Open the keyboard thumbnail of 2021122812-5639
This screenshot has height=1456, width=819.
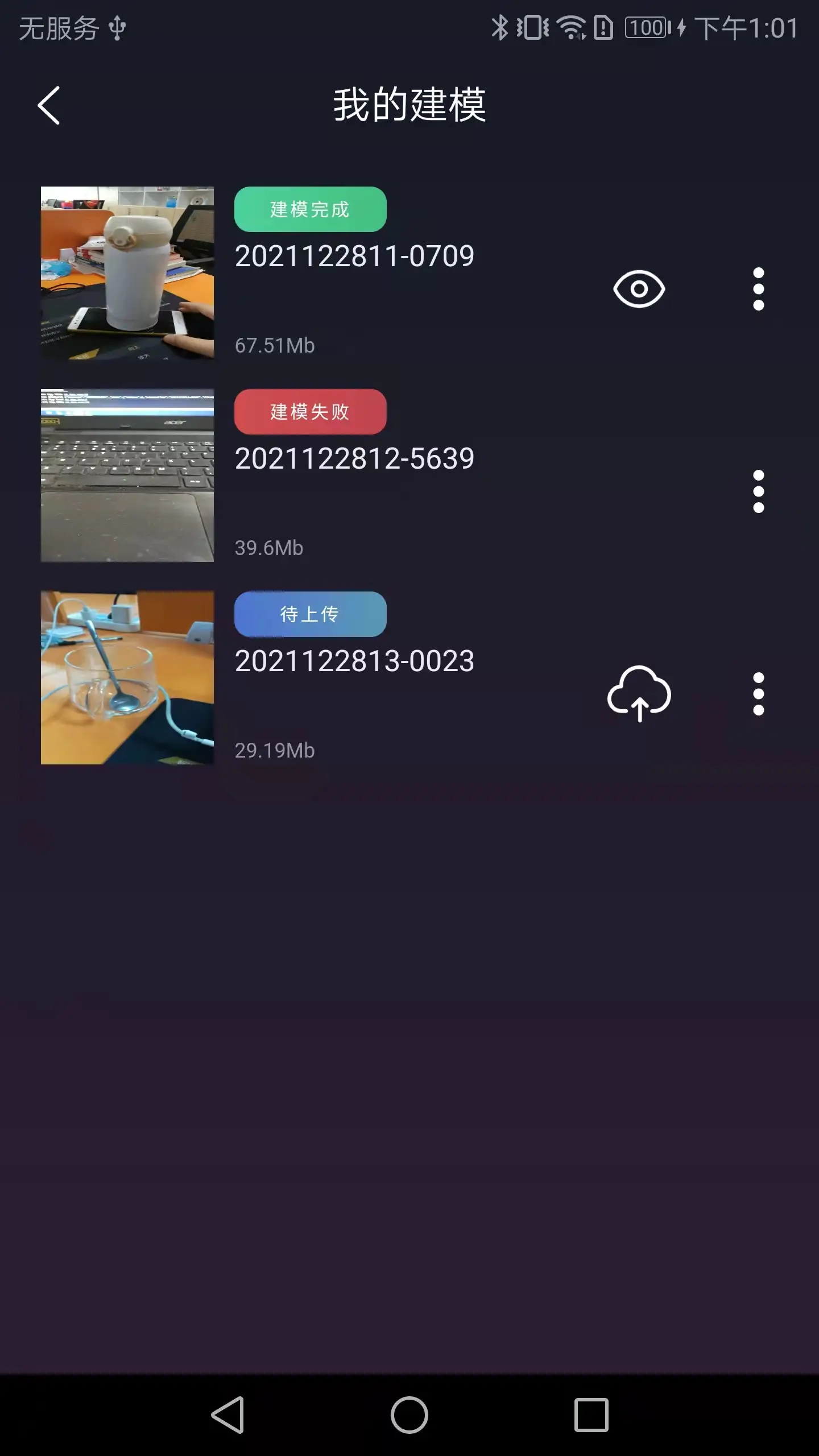127,475
